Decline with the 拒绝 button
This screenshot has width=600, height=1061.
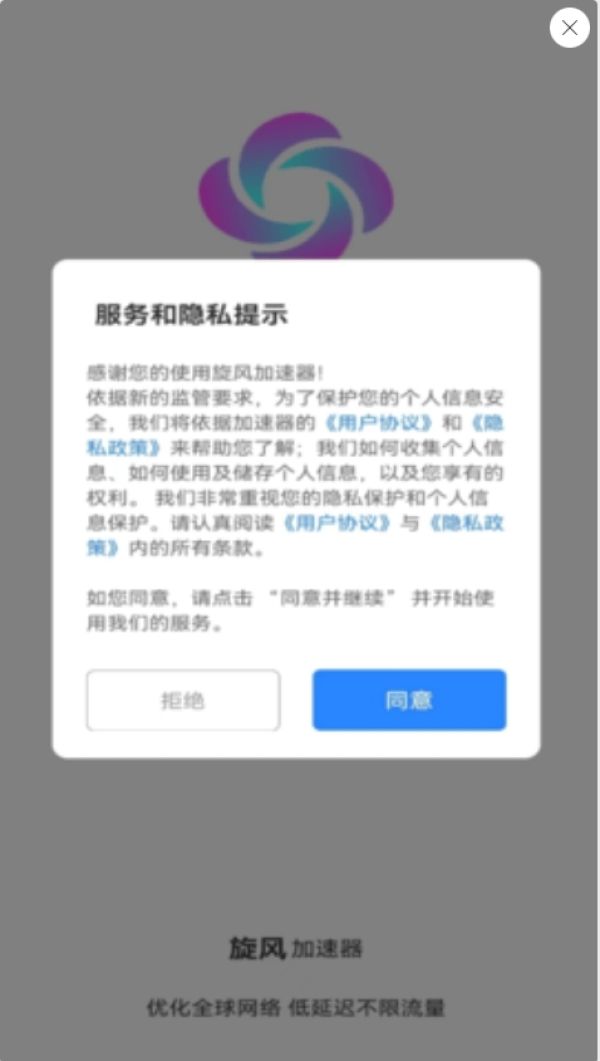[x=183, y=700]
